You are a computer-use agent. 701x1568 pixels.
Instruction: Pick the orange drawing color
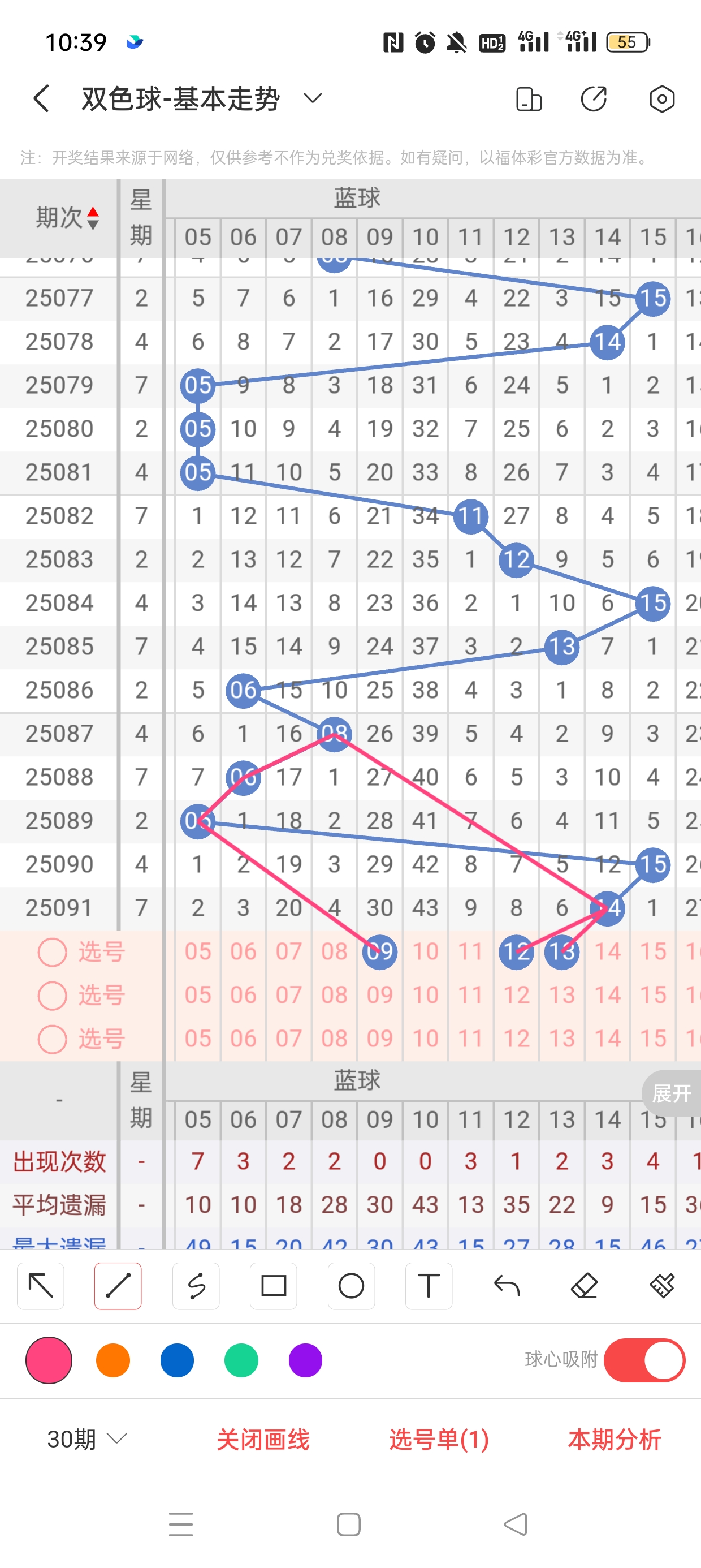(x=113, y=1360)
